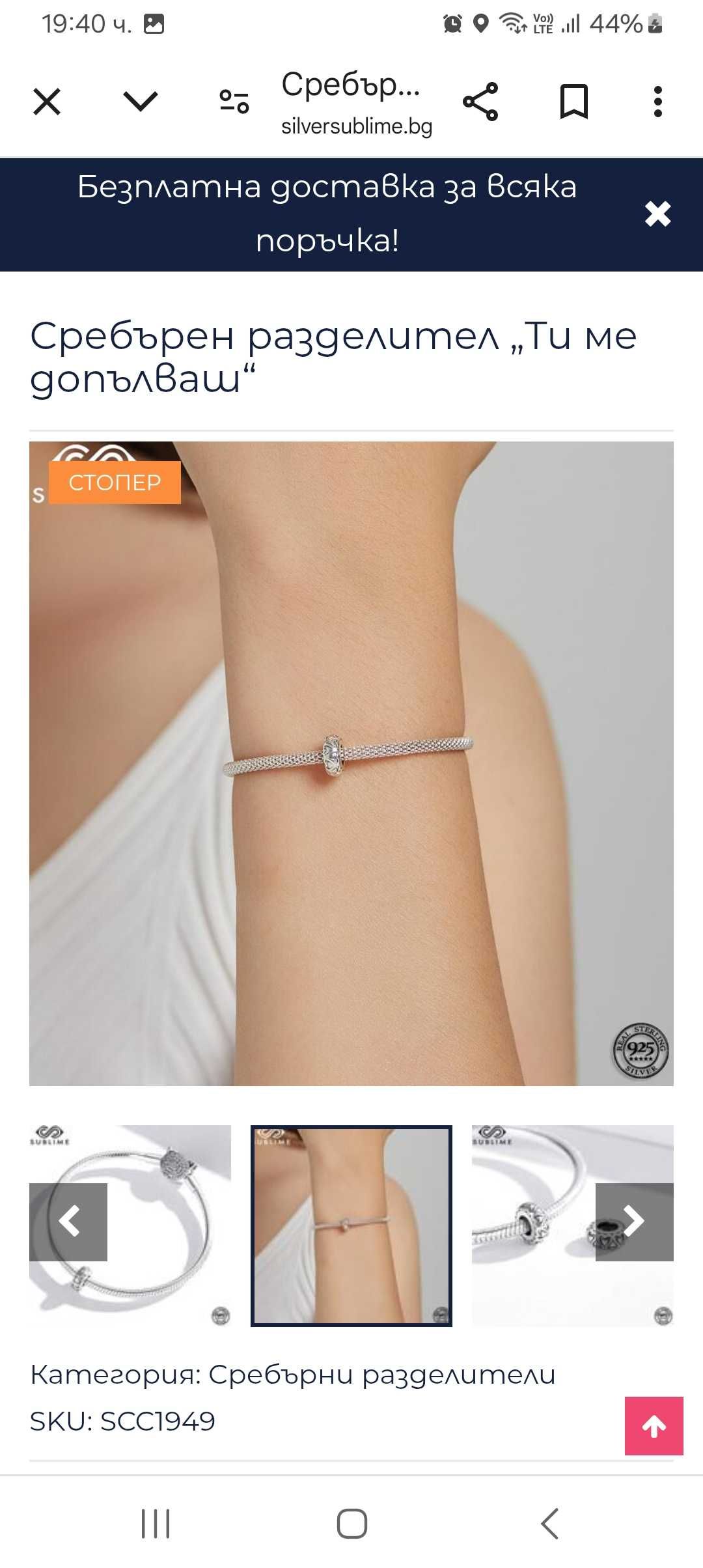Open the Сребърни разделители category
This screenshot has height=1568, width=703.
(x=381, y=1374)
